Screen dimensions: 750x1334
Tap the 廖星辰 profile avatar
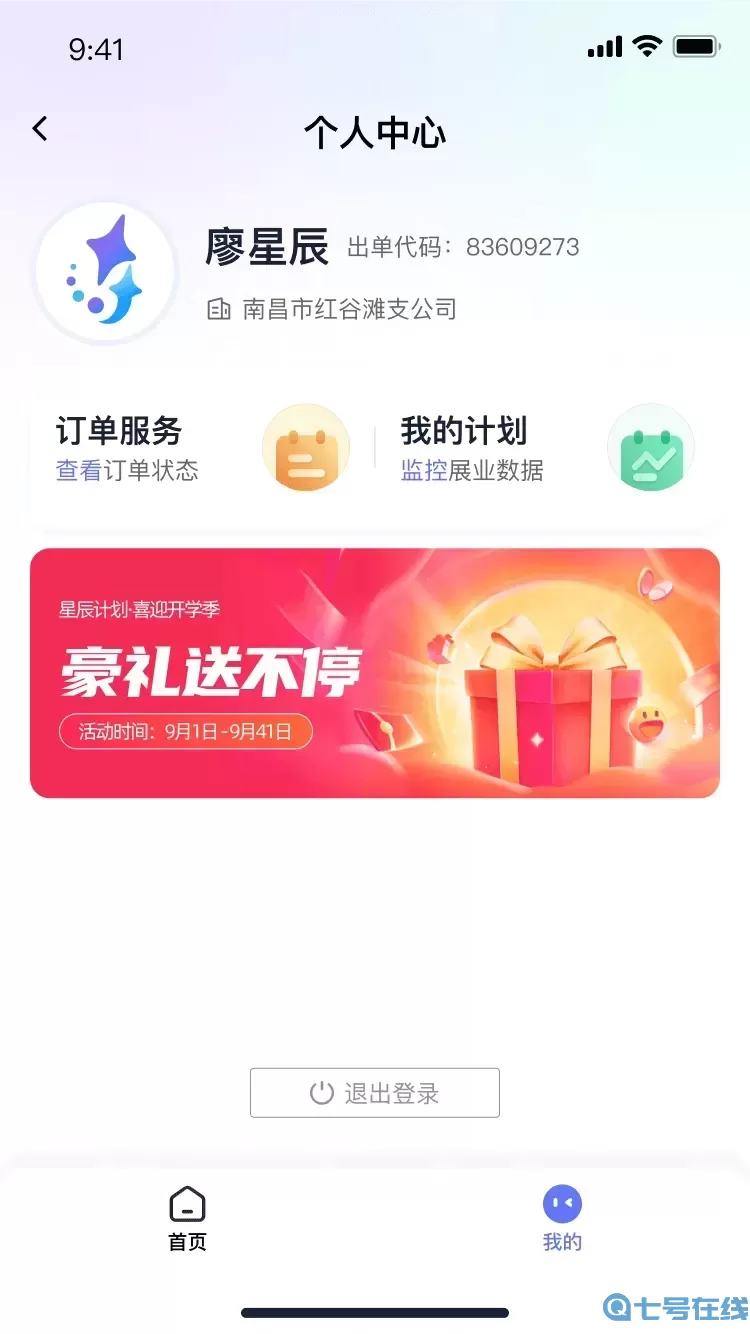(x=105, y=271)
